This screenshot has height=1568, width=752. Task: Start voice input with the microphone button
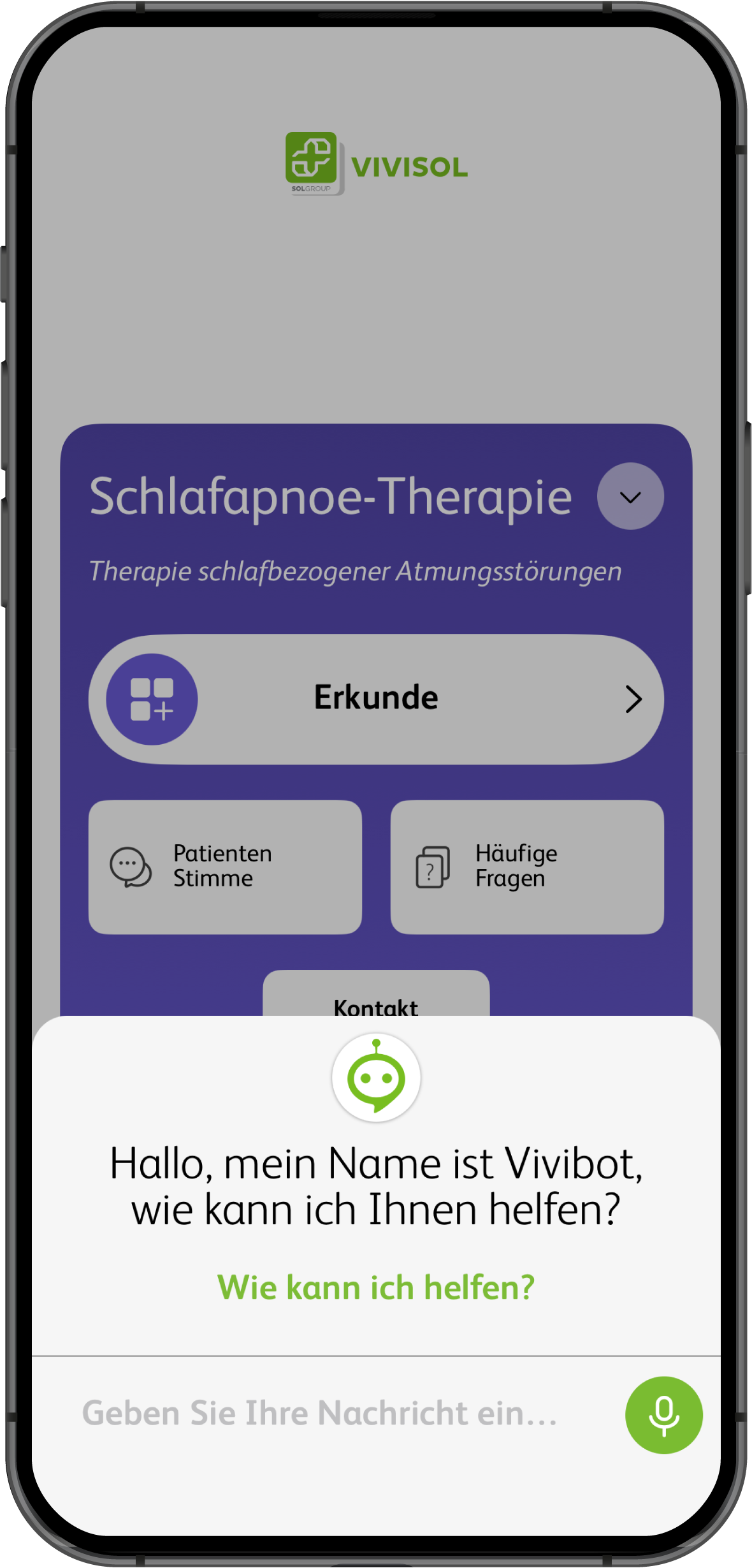point(663,1414)
